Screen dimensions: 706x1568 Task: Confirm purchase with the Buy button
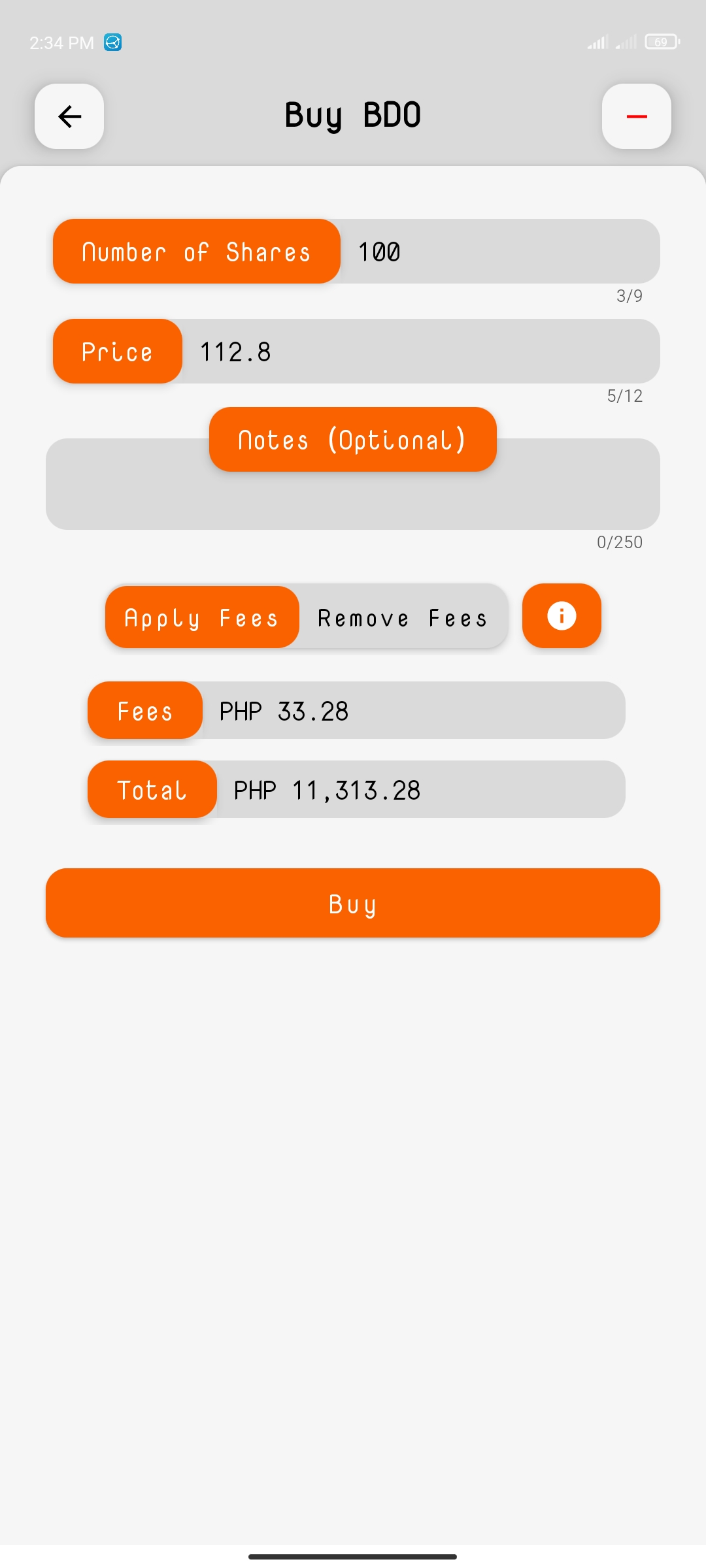353,903
